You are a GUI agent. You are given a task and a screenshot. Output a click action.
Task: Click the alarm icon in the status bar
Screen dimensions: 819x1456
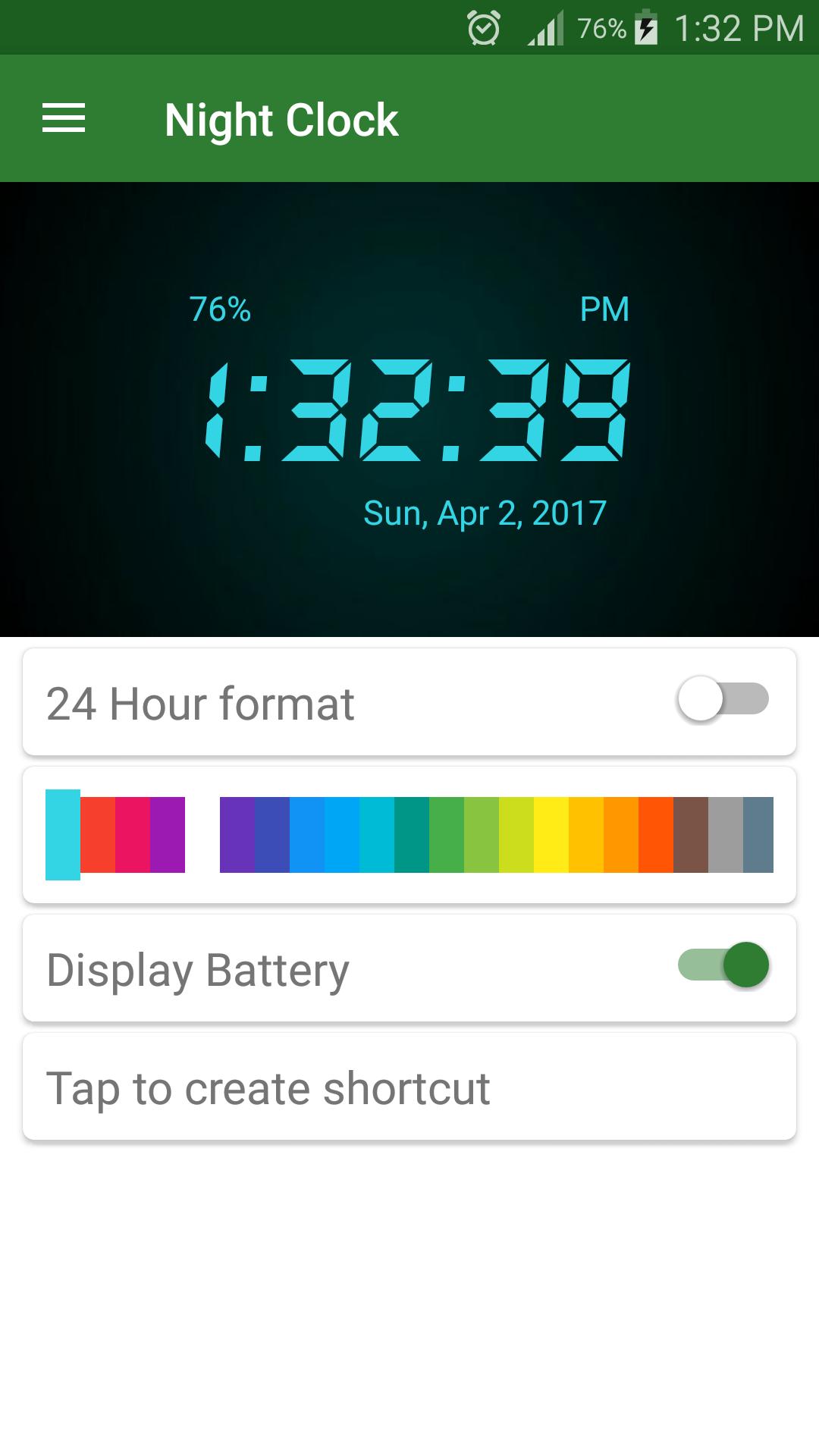(x=482, y=29)
